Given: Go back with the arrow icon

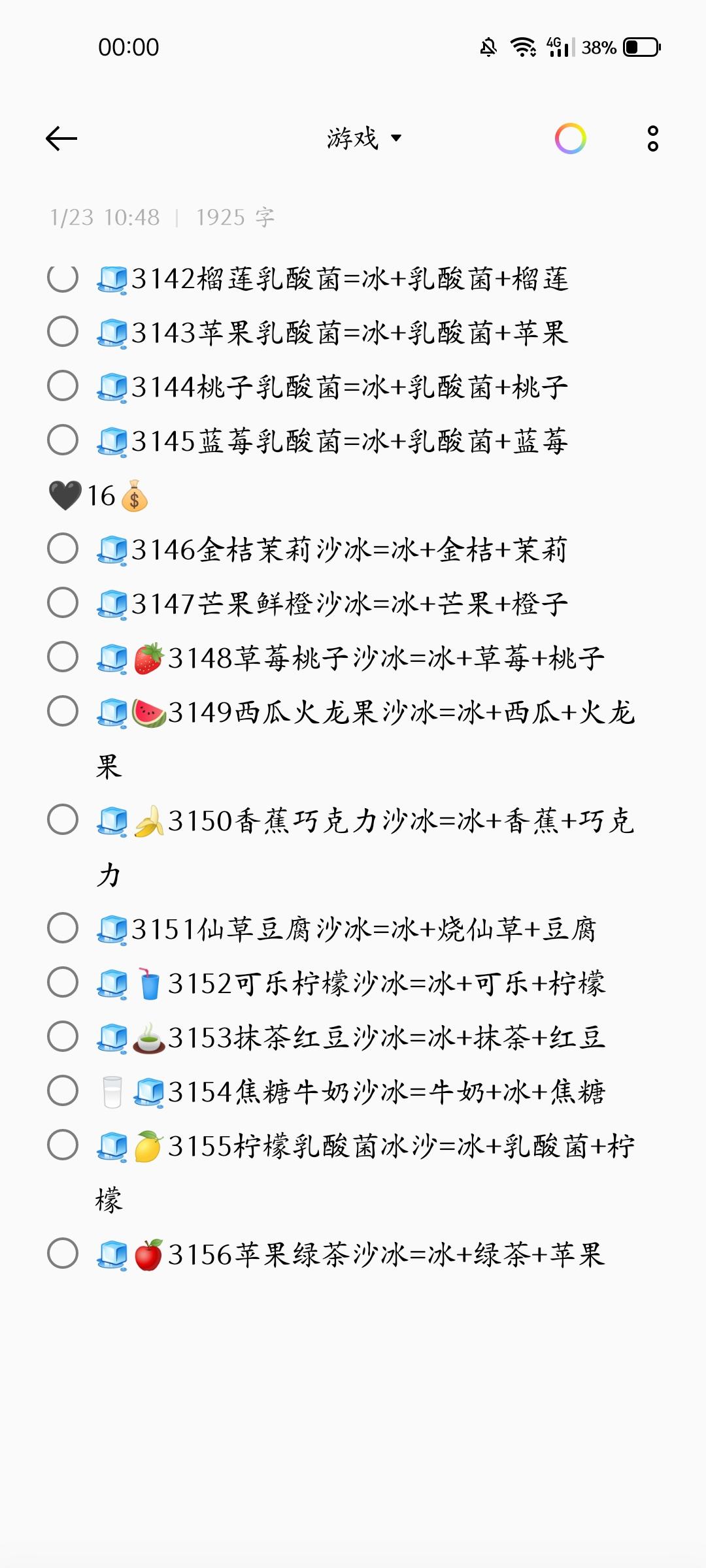Looking at the screenshot, I should pyautogui.click(x=61, y=139).
